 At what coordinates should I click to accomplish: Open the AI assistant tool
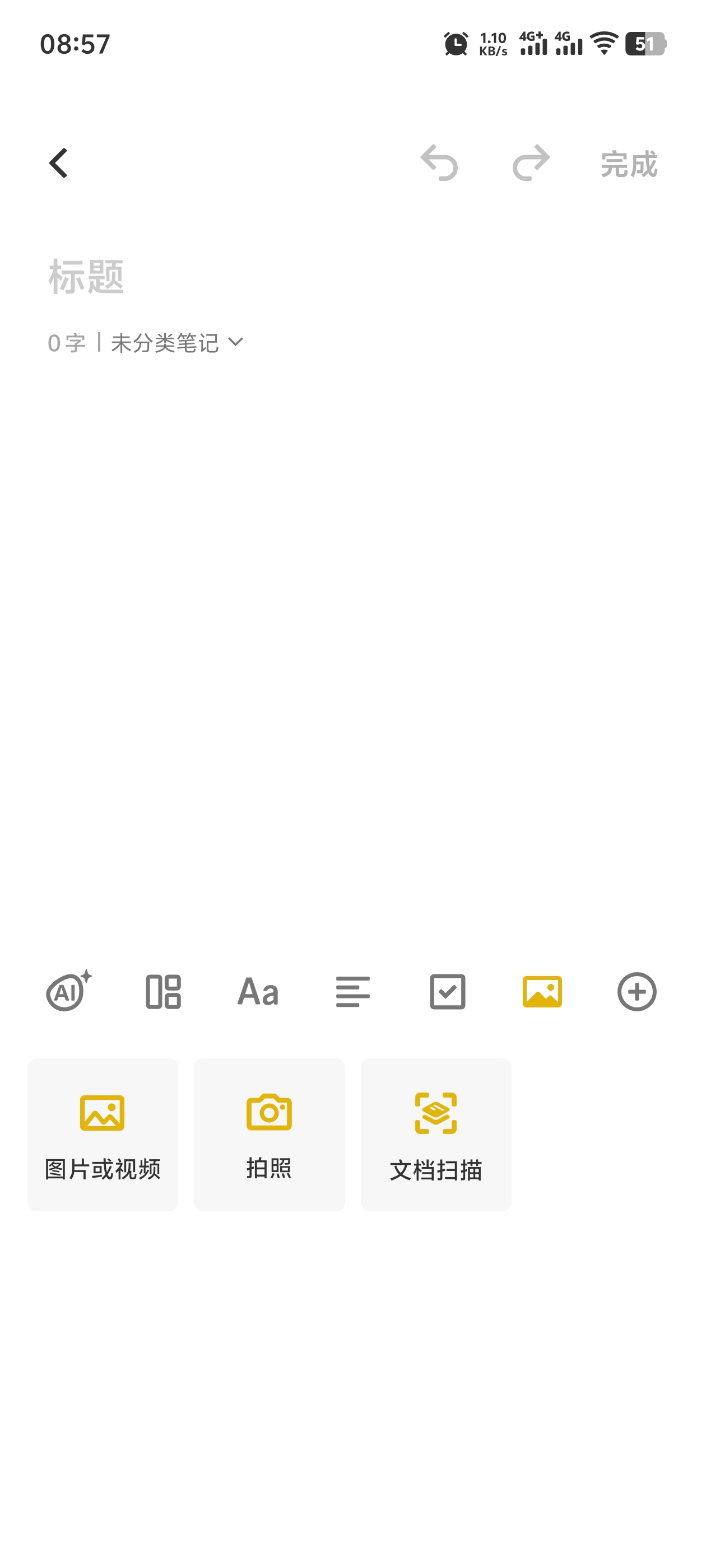(69, 991)
